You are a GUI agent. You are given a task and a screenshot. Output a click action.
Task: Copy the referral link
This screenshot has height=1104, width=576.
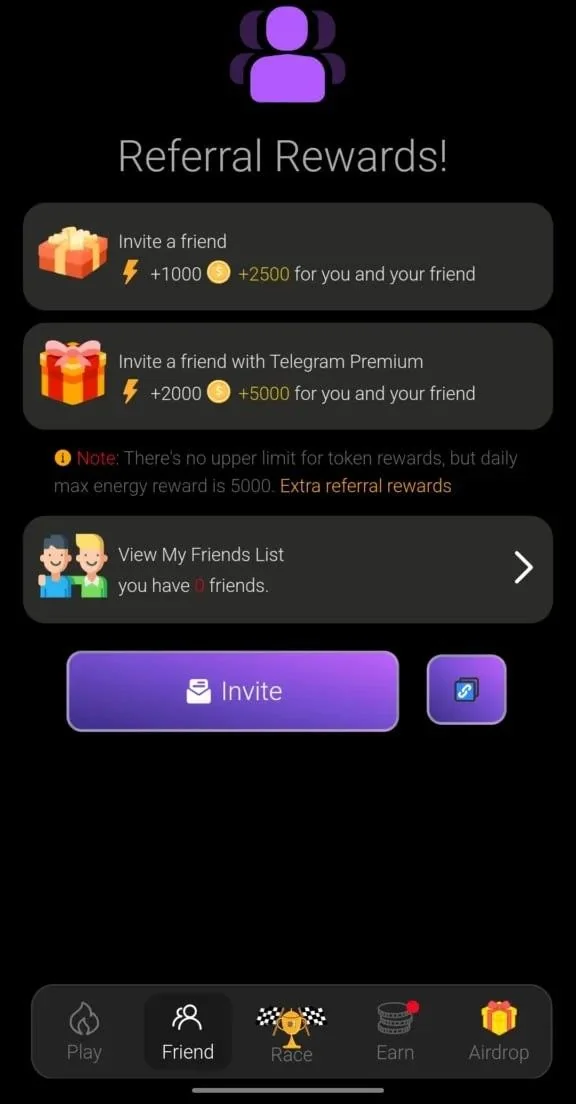(x=466, y=689)
